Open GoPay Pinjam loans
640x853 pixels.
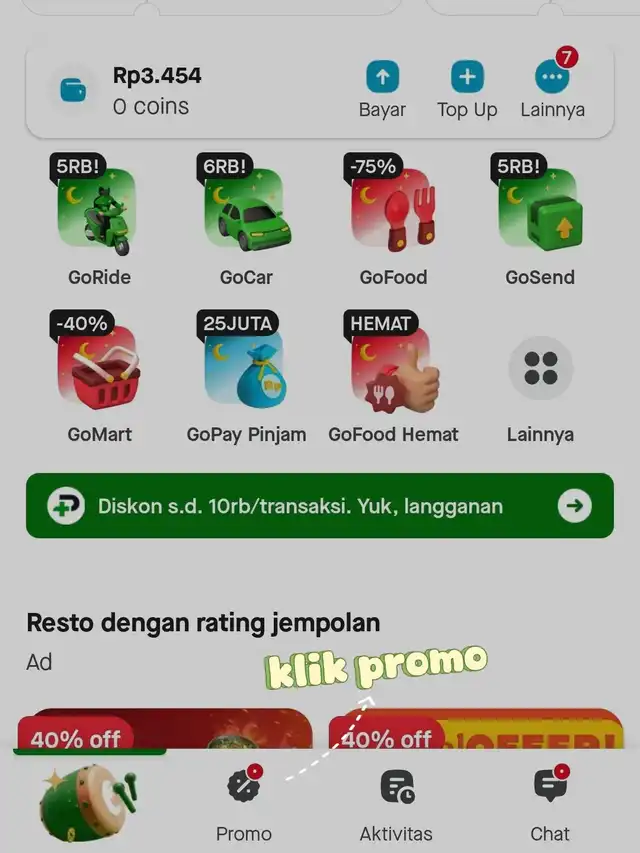tap(246, 376)
